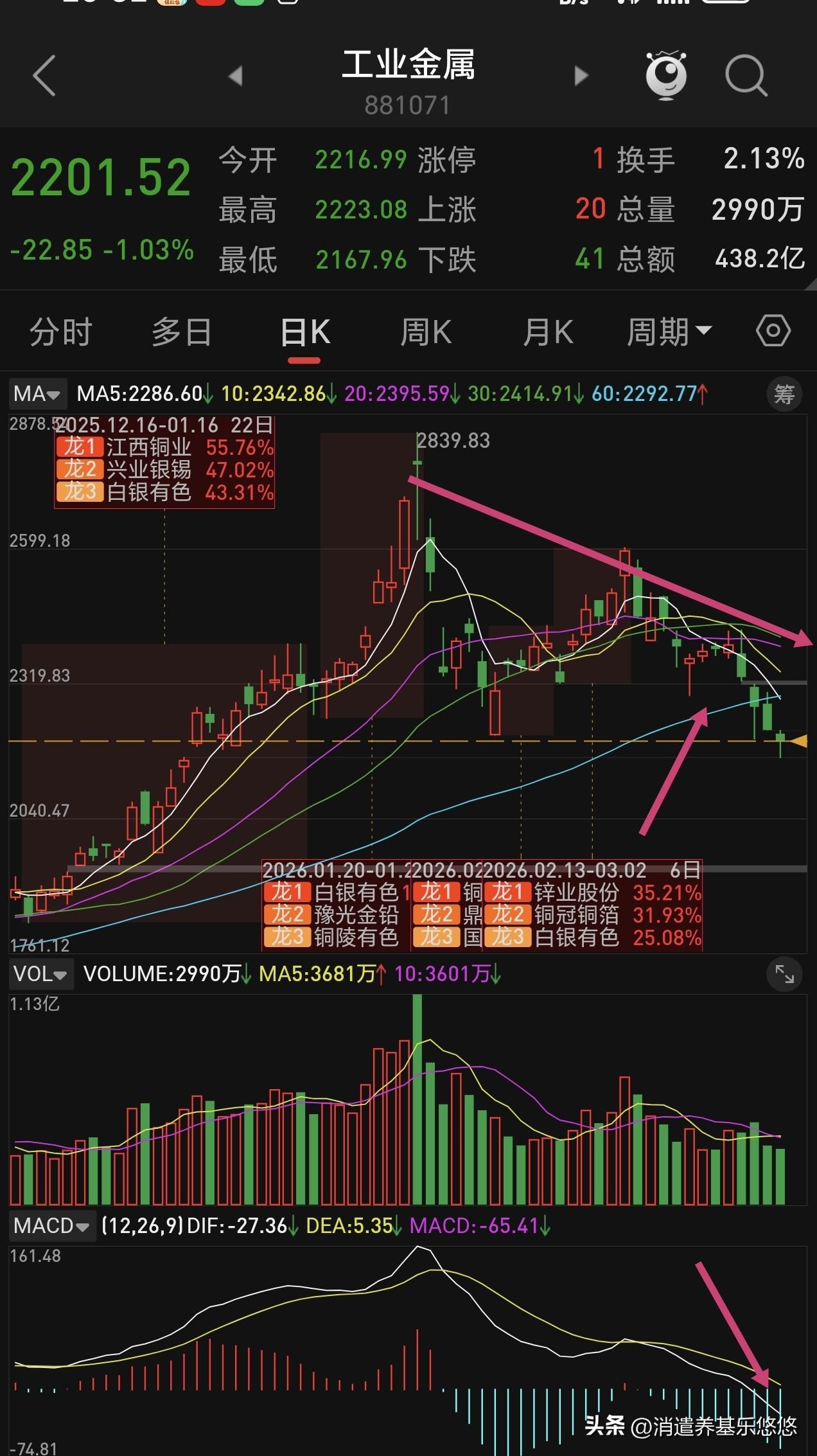Tap the back arrow to exit this chart

point(43,76)
